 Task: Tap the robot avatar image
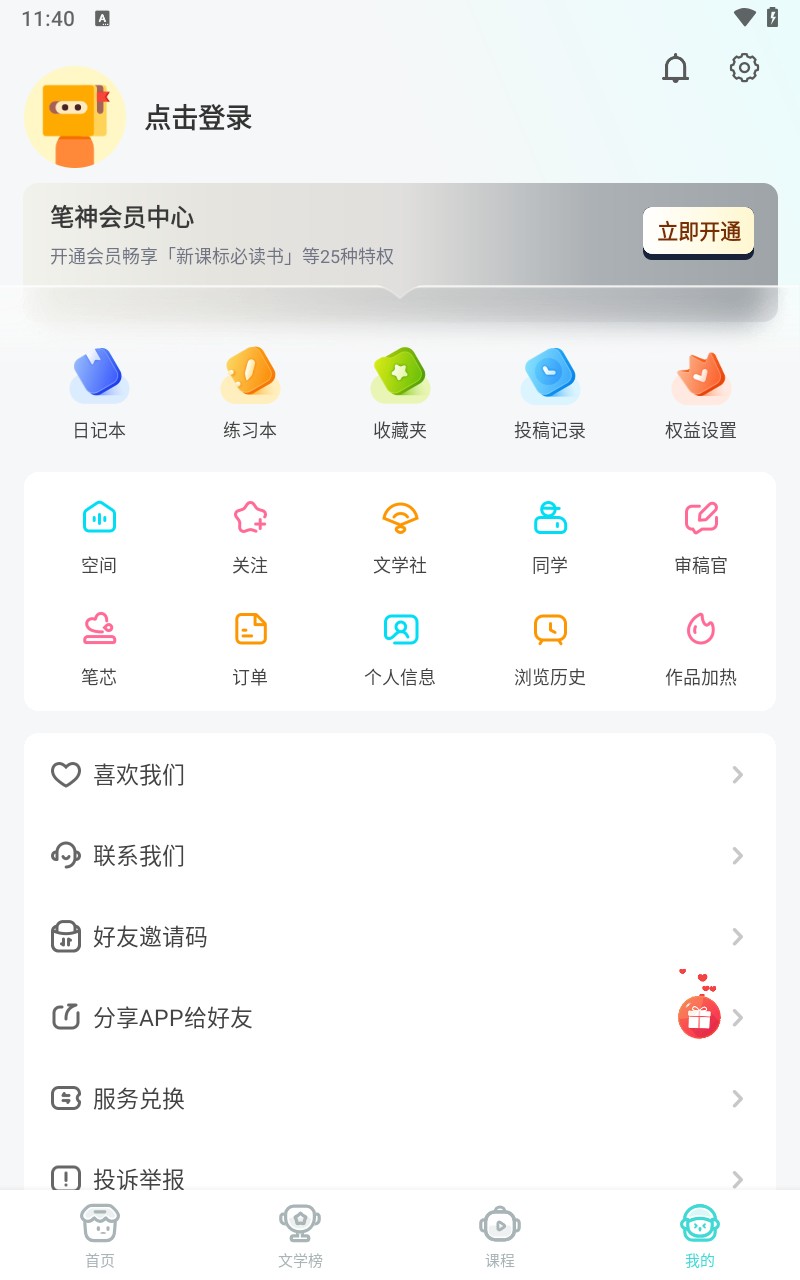point(75,117)
